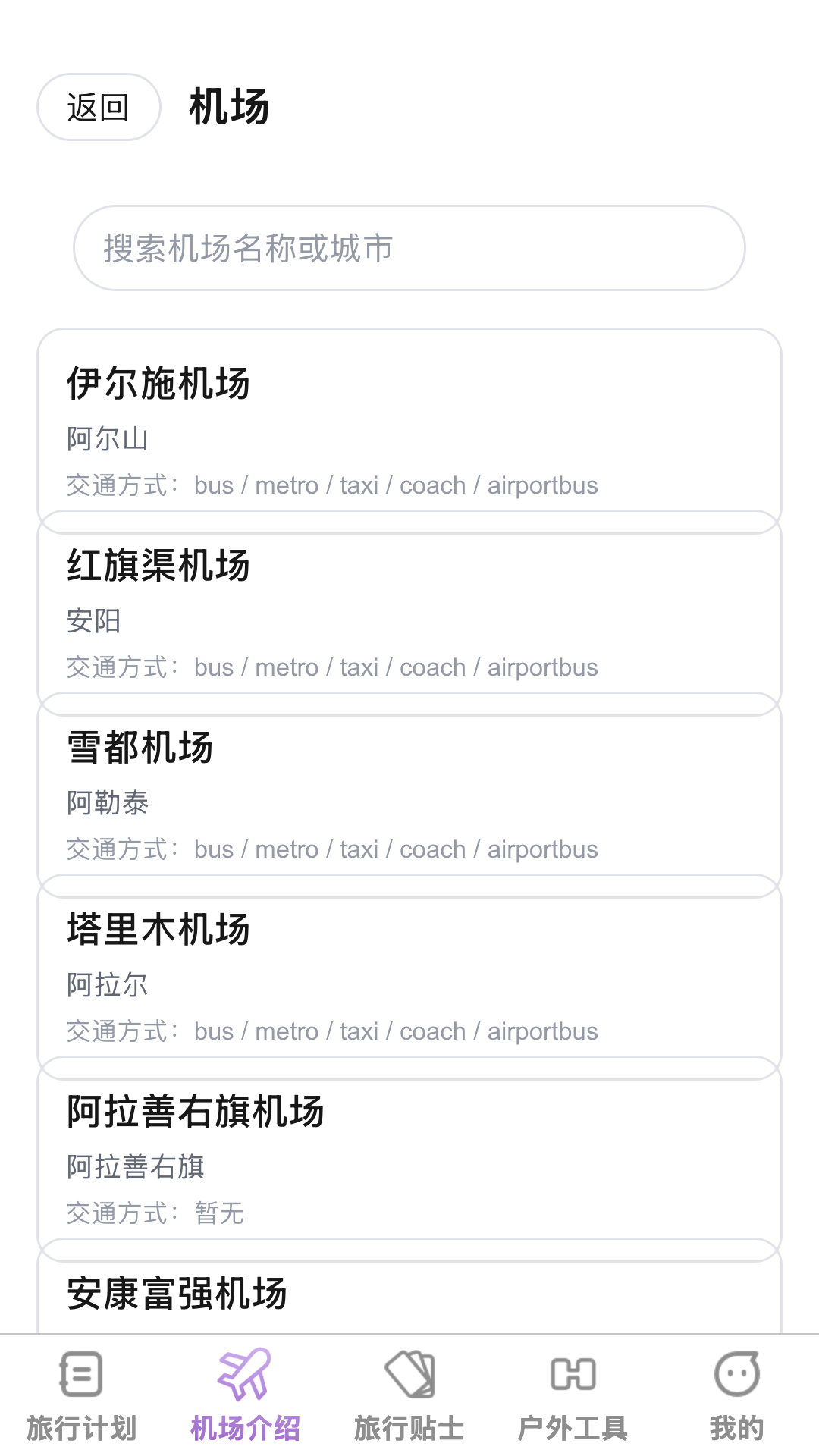Tap the 返回 back button
Image resolution: width=819 pixels, height=1456 pixels.
click(x=99, y=107)
